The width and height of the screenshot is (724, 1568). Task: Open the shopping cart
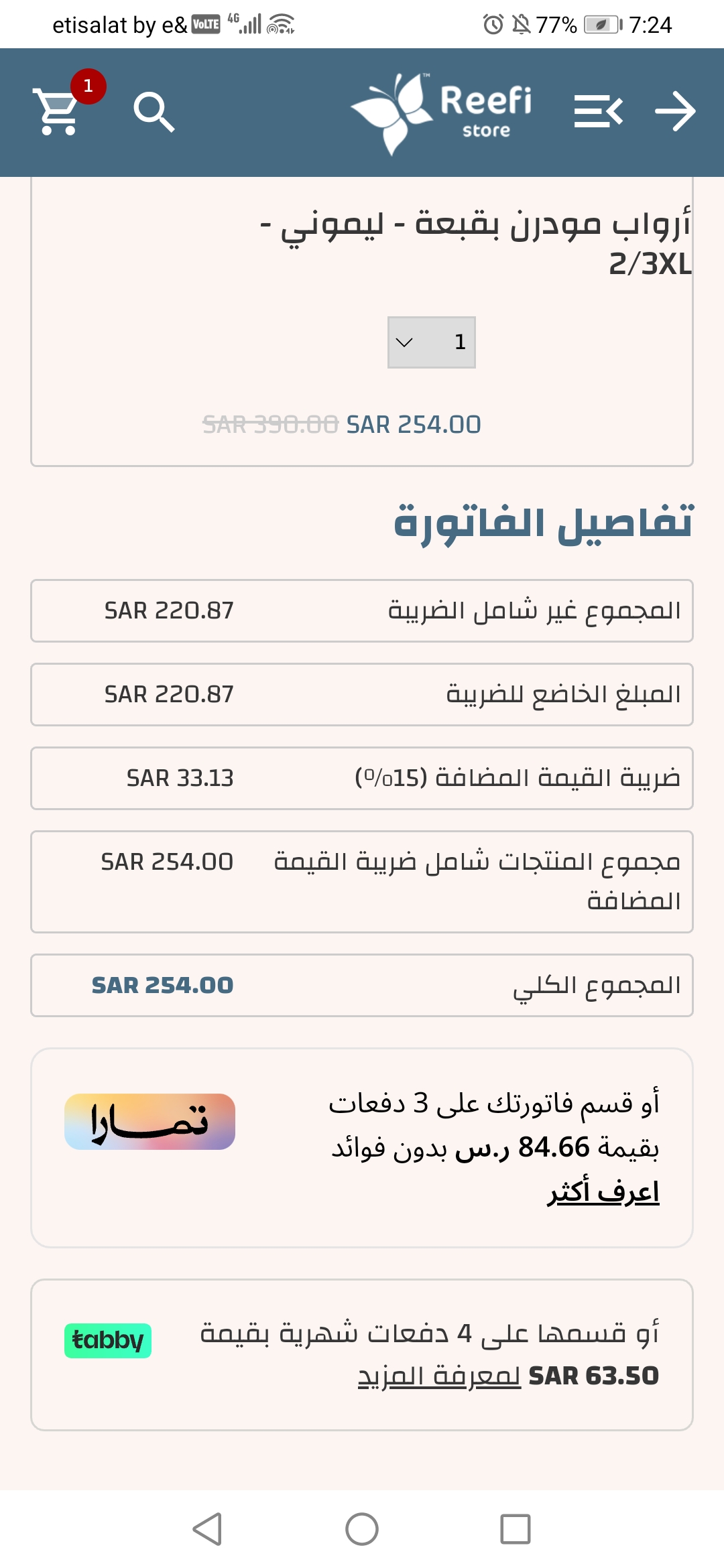click(58, 112)
